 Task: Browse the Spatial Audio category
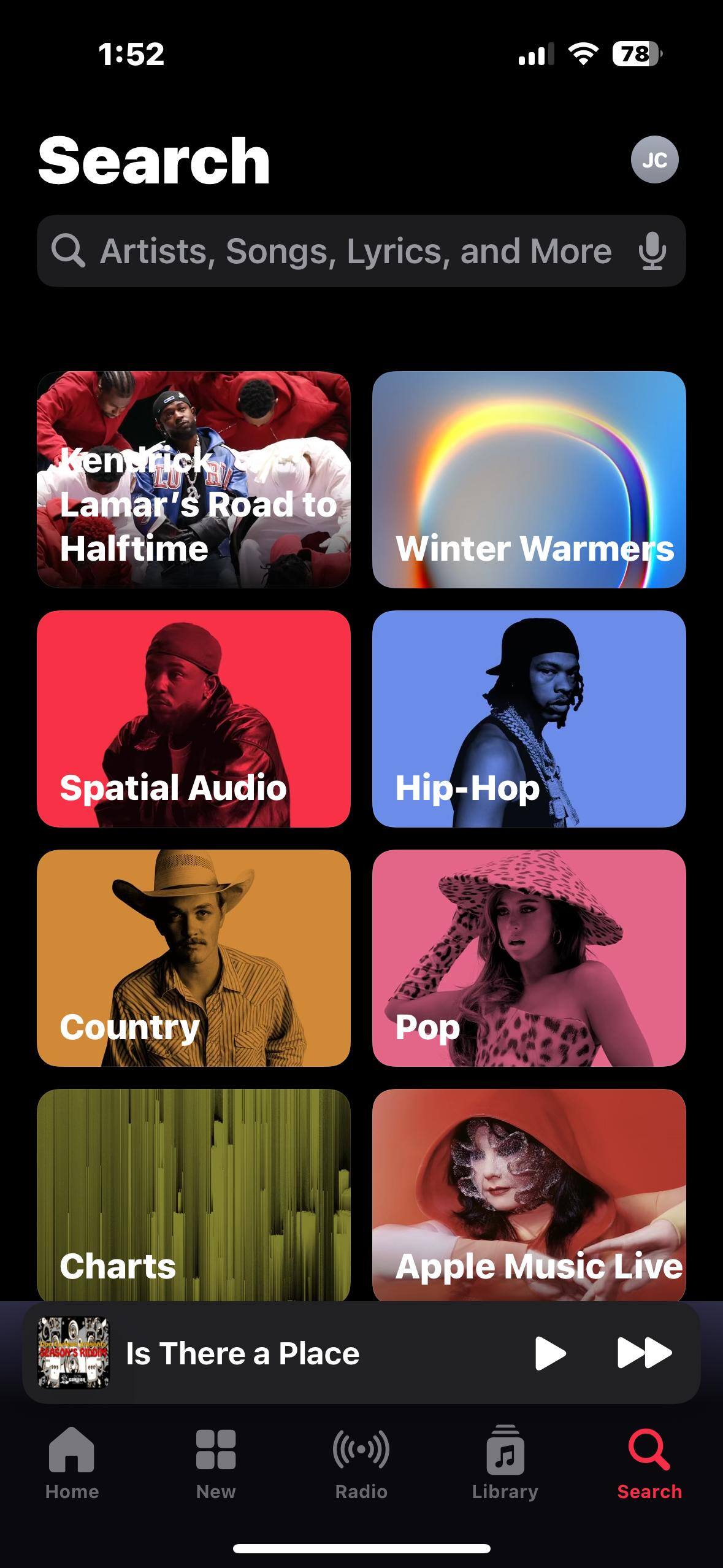(x=194, y=718)
